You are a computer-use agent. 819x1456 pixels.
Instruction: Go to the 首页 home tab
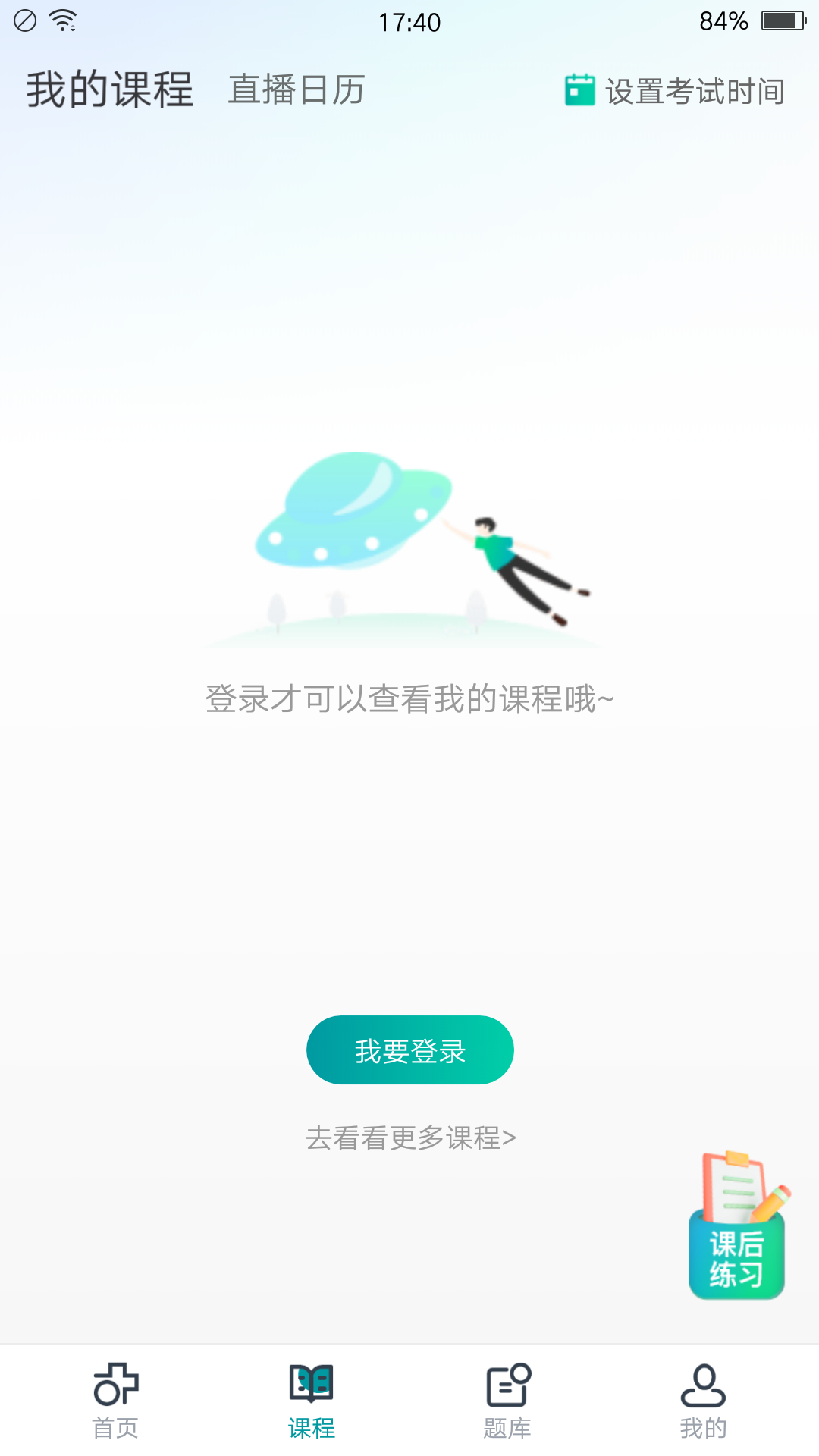point(115,1400)
